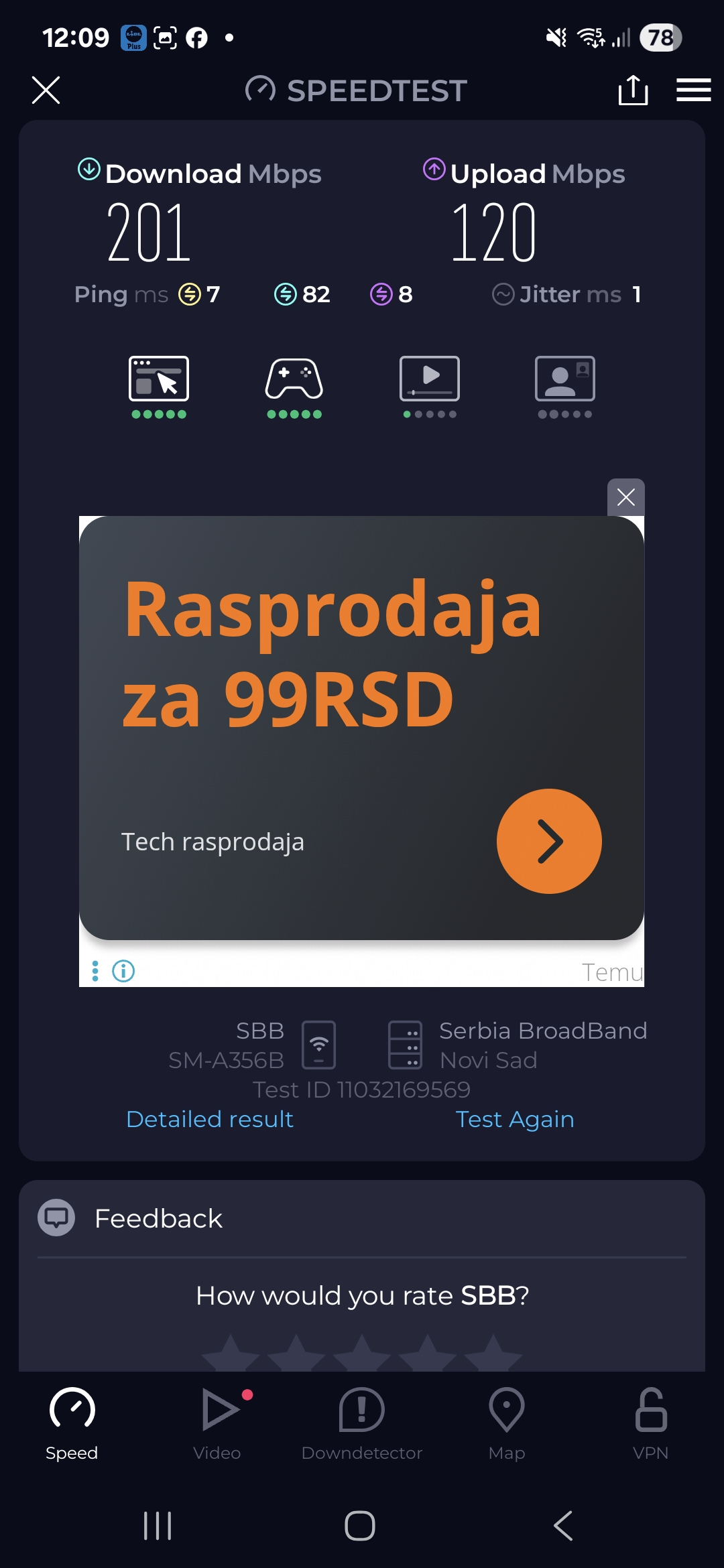This screenshot has height=1568, width=724.
Task: View video streaming quality rating icon
Action: [430, 379]
